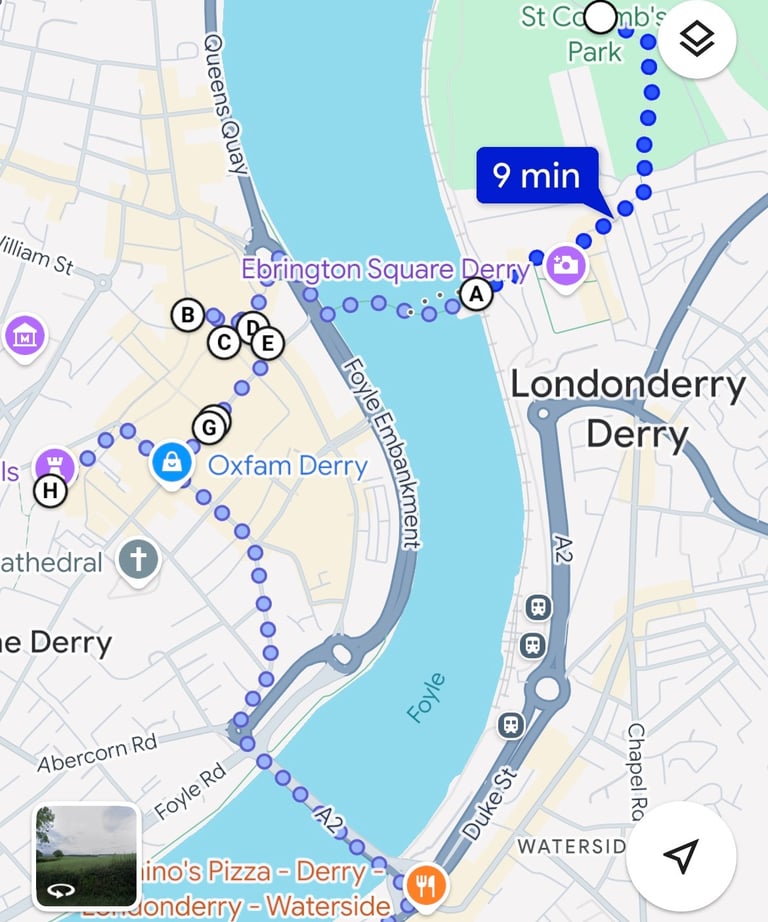The image size is (768, 922).
Task: Tap the cathedral cross pin
Action: (x=138, y=560)
